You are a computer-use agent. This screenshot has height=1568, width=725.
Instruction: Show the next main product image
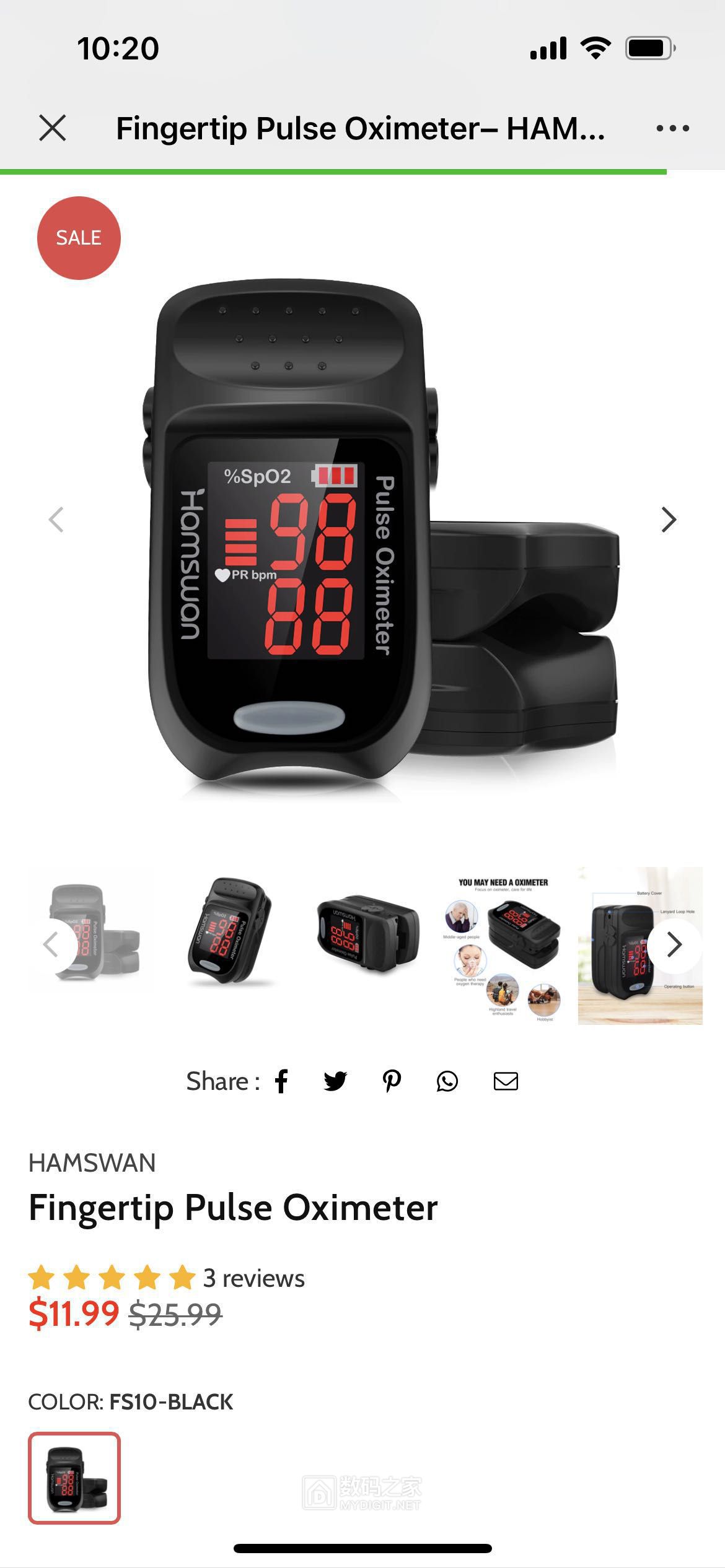pos(668,520)
